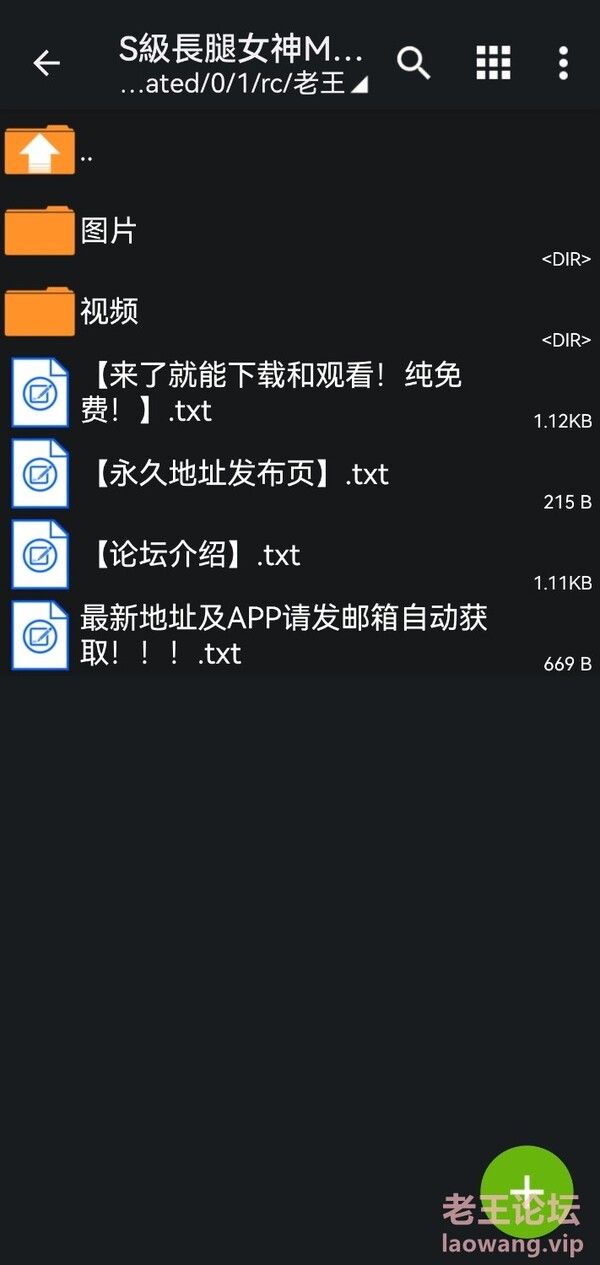Open the 图片 folder
Screen dimensions: 600x1265
tap(300, 232)
